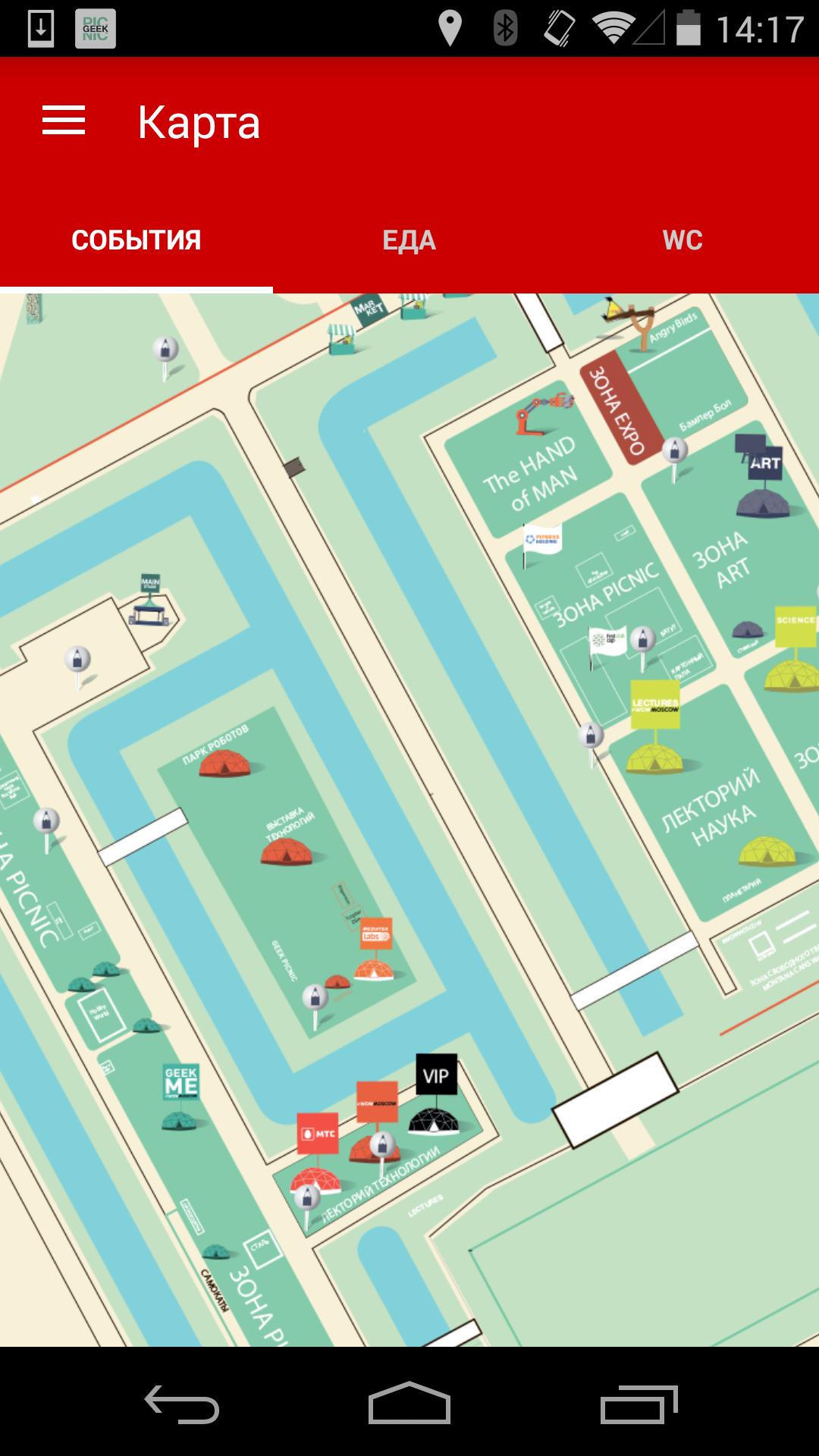Go back with the system back button
819x1456 pixels.
pos(182,1404)
